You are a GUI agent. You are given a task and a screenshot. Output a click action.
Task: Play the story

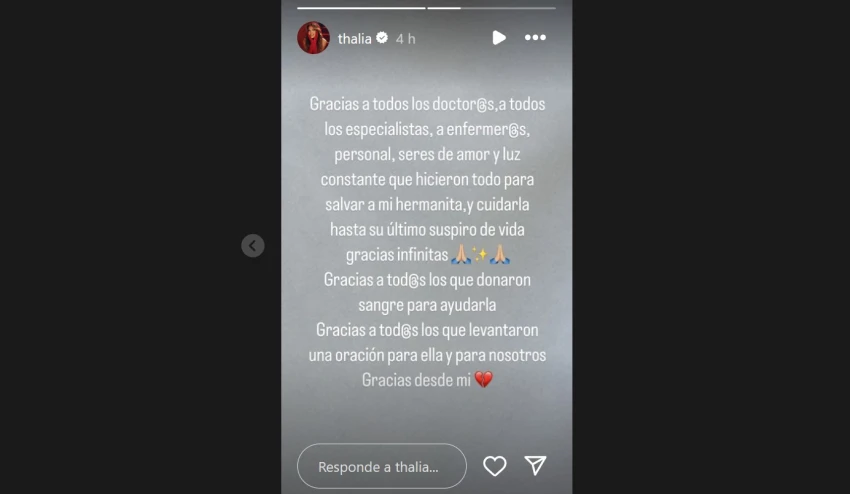(498, 38)
